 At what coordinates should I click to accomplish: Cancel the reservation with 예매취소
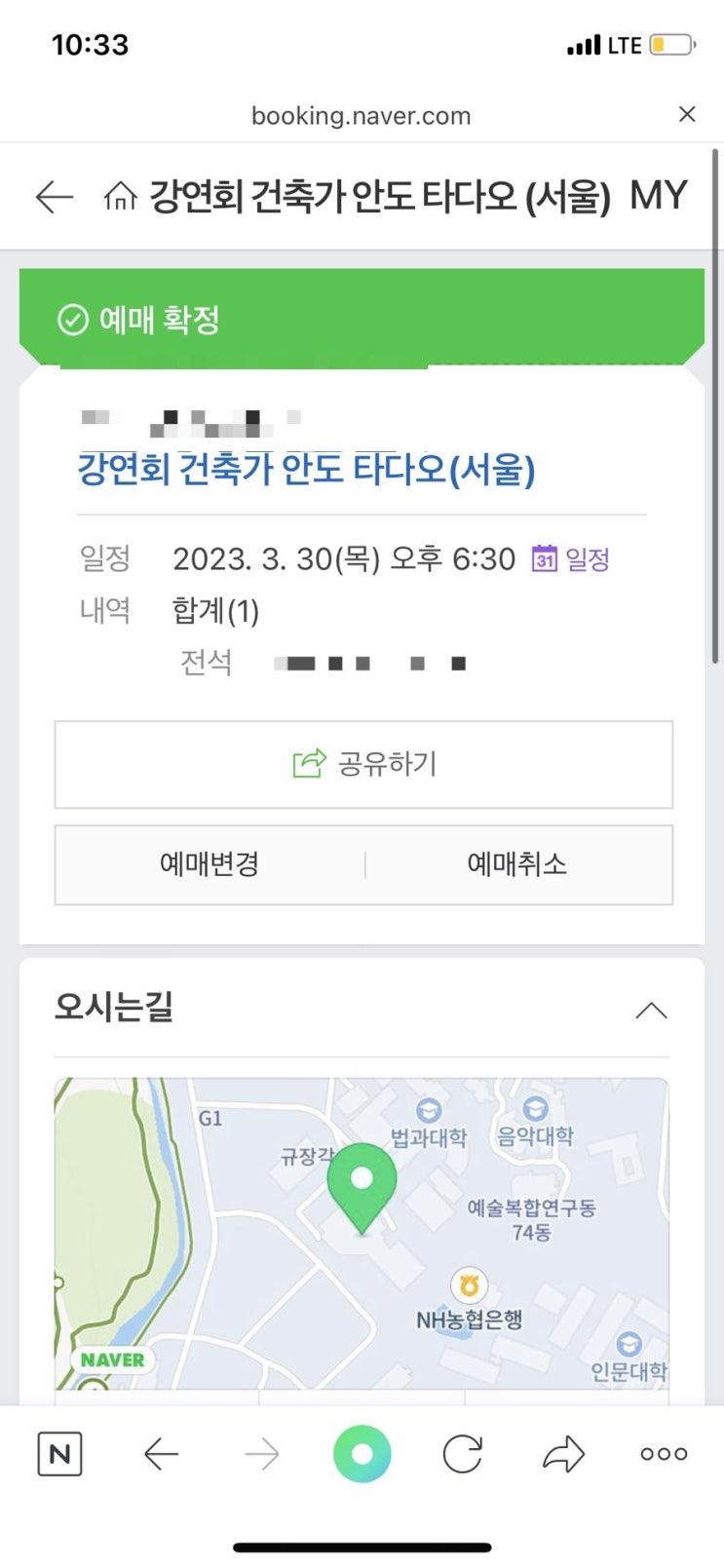pyautogui.click(x=517, y=864)
